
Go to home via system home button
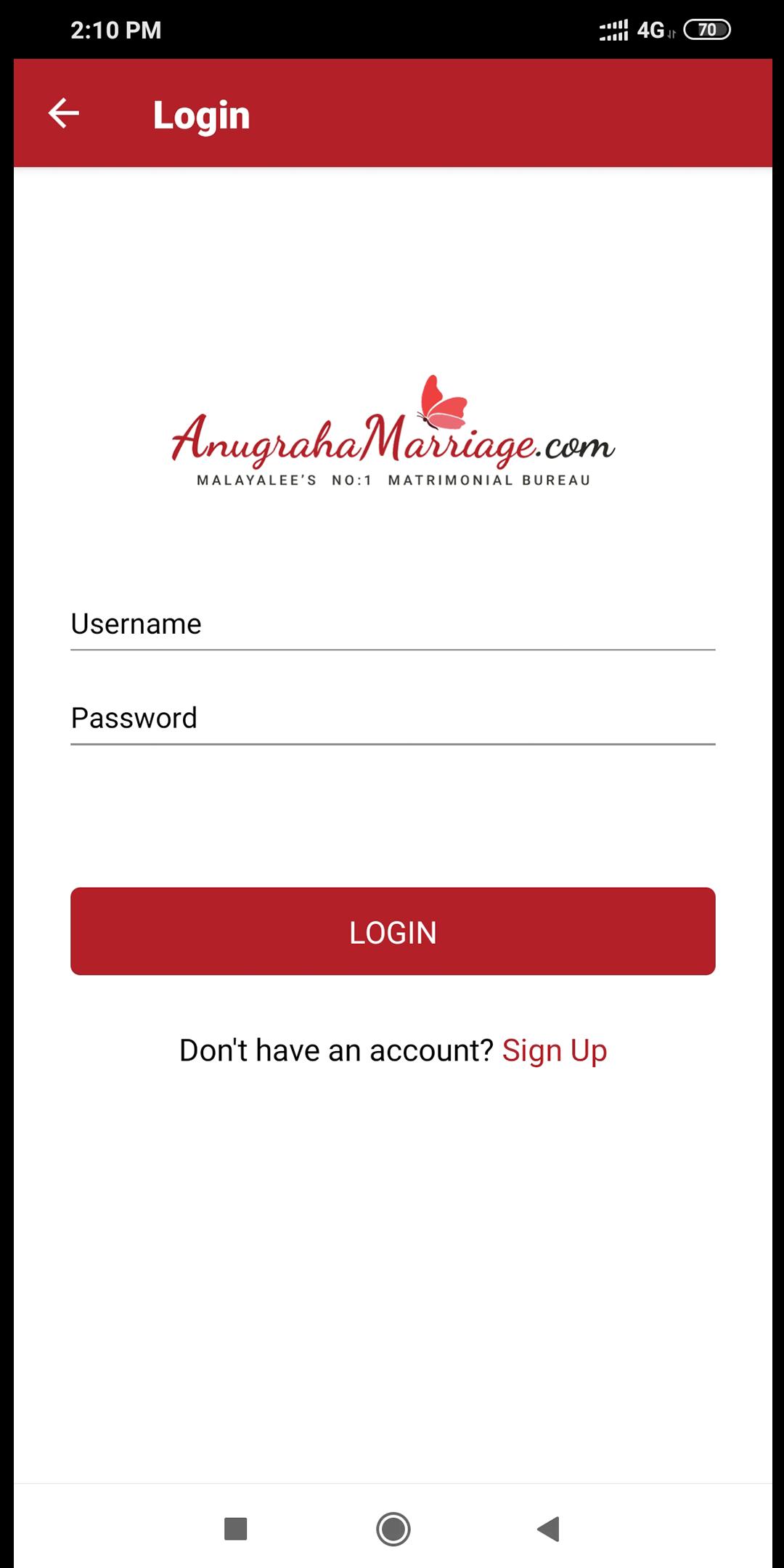pos(393,1529)
